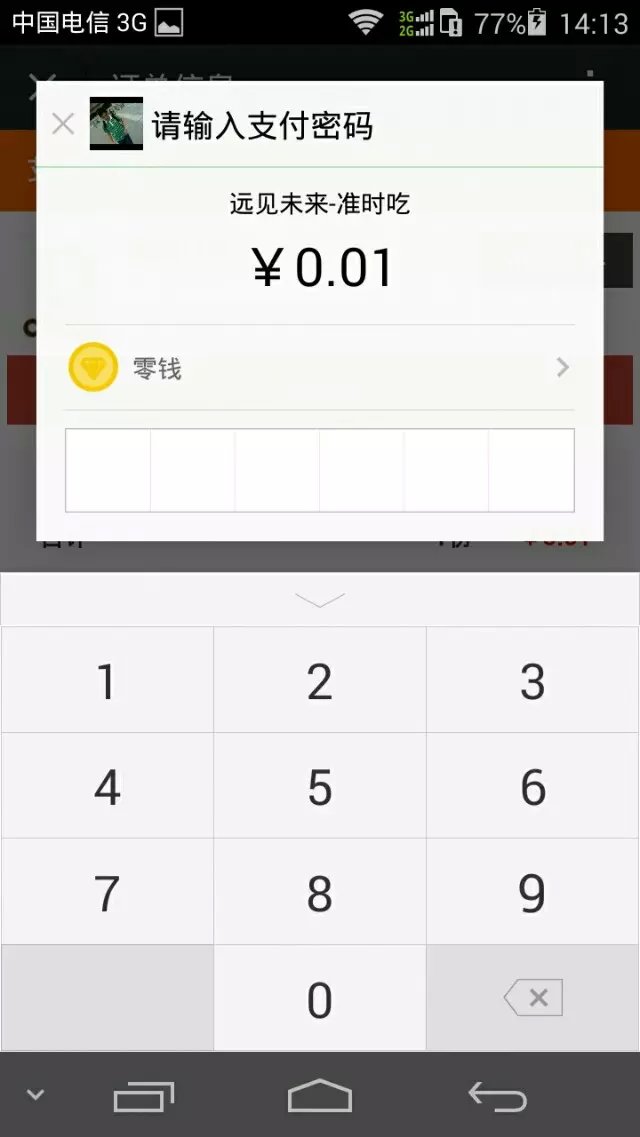Enter digit 7 on keypad

(107, 893)
